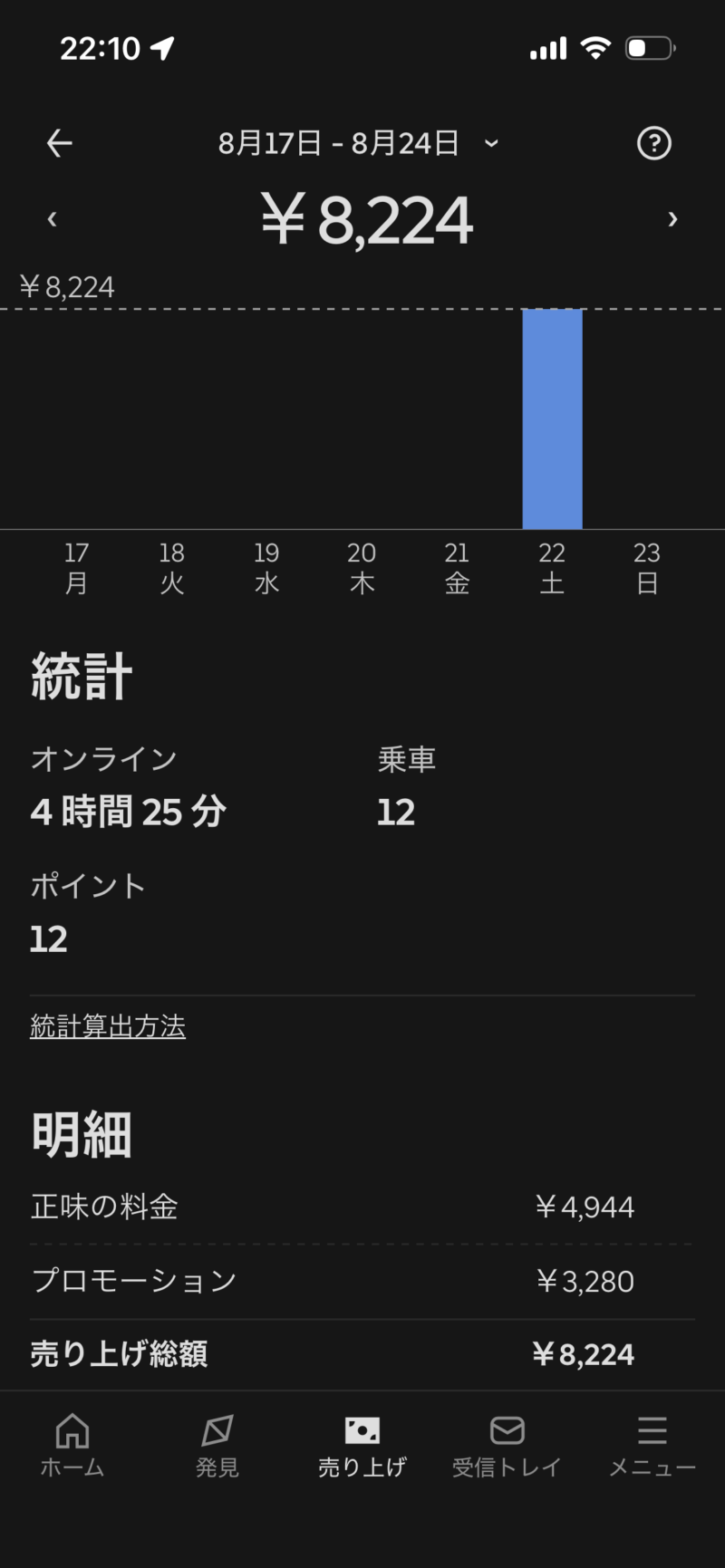
Task: Go back using the arrow icon
Action: click(60, 143)
